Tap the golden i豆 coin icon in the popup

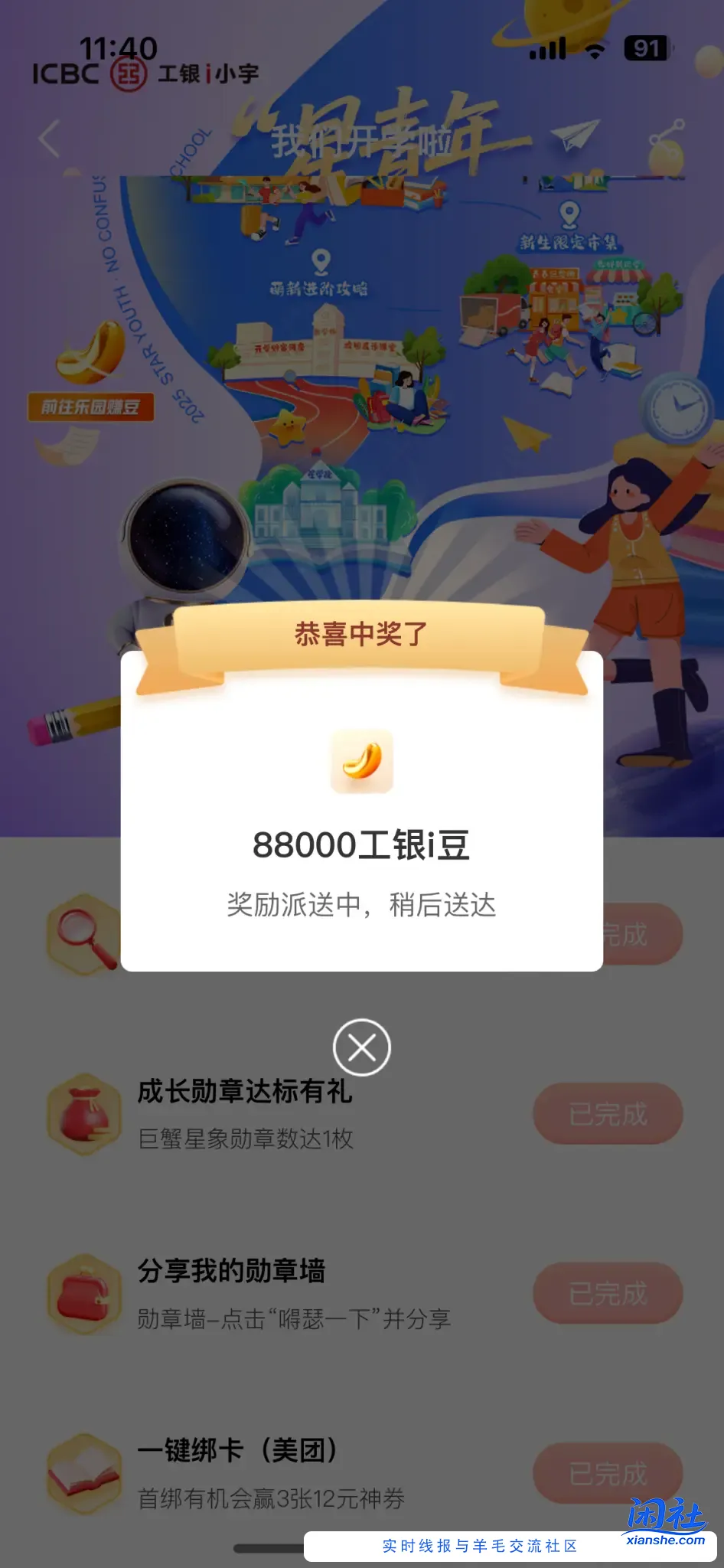point(361,760)
